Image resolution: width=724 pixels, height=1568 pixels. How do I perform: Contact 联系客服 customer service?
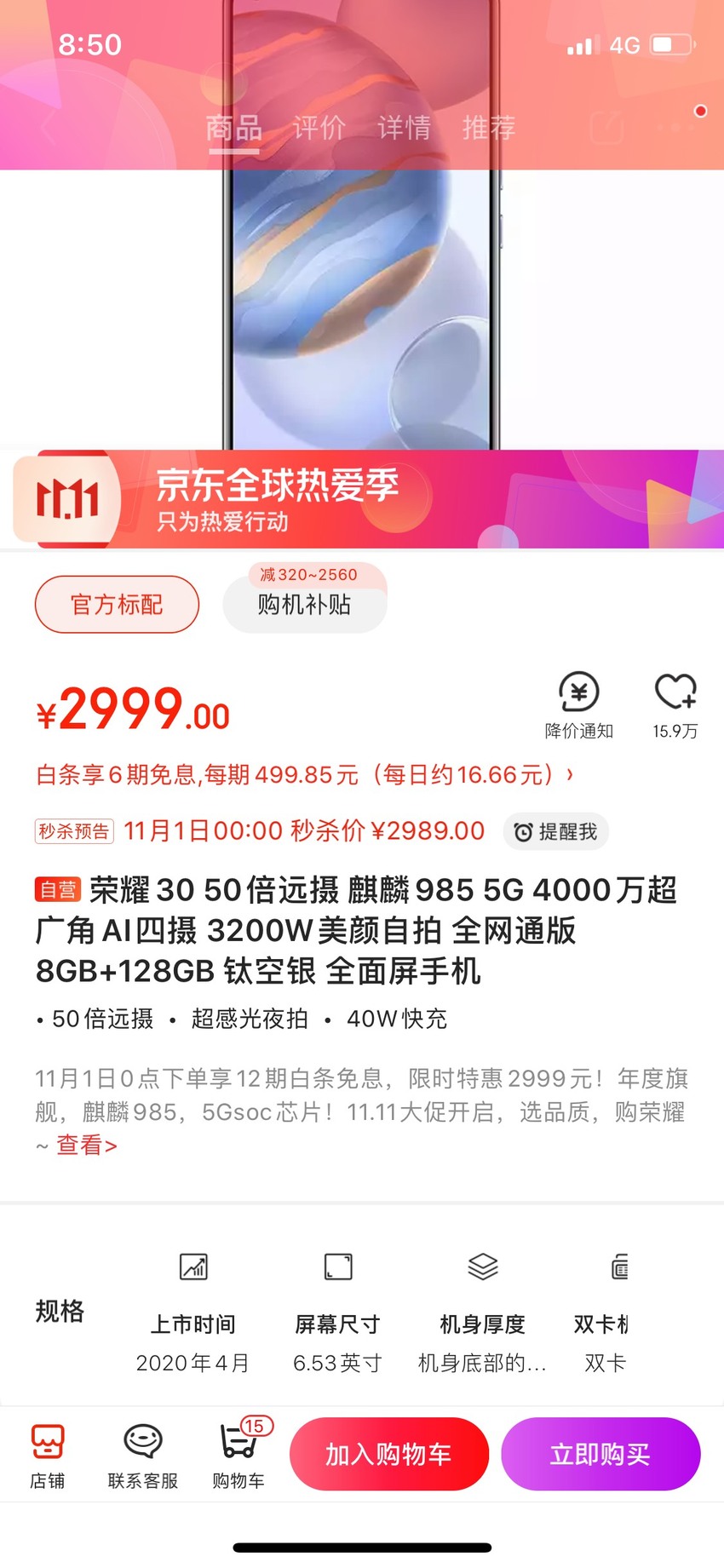pyautogui.click(x=143, y=1456)
